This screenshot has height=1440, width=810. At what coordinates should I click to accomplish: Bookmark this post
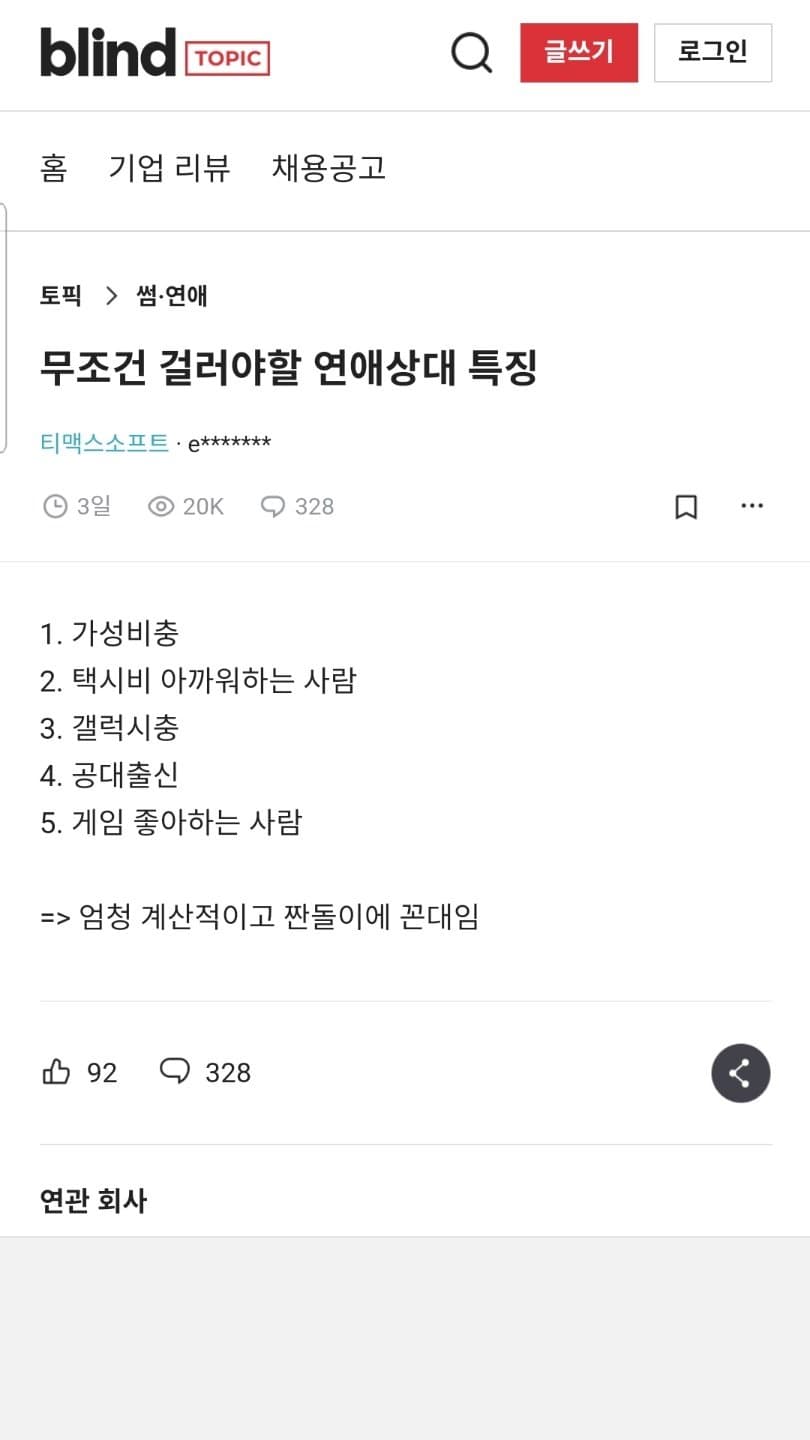pos(686,507)
